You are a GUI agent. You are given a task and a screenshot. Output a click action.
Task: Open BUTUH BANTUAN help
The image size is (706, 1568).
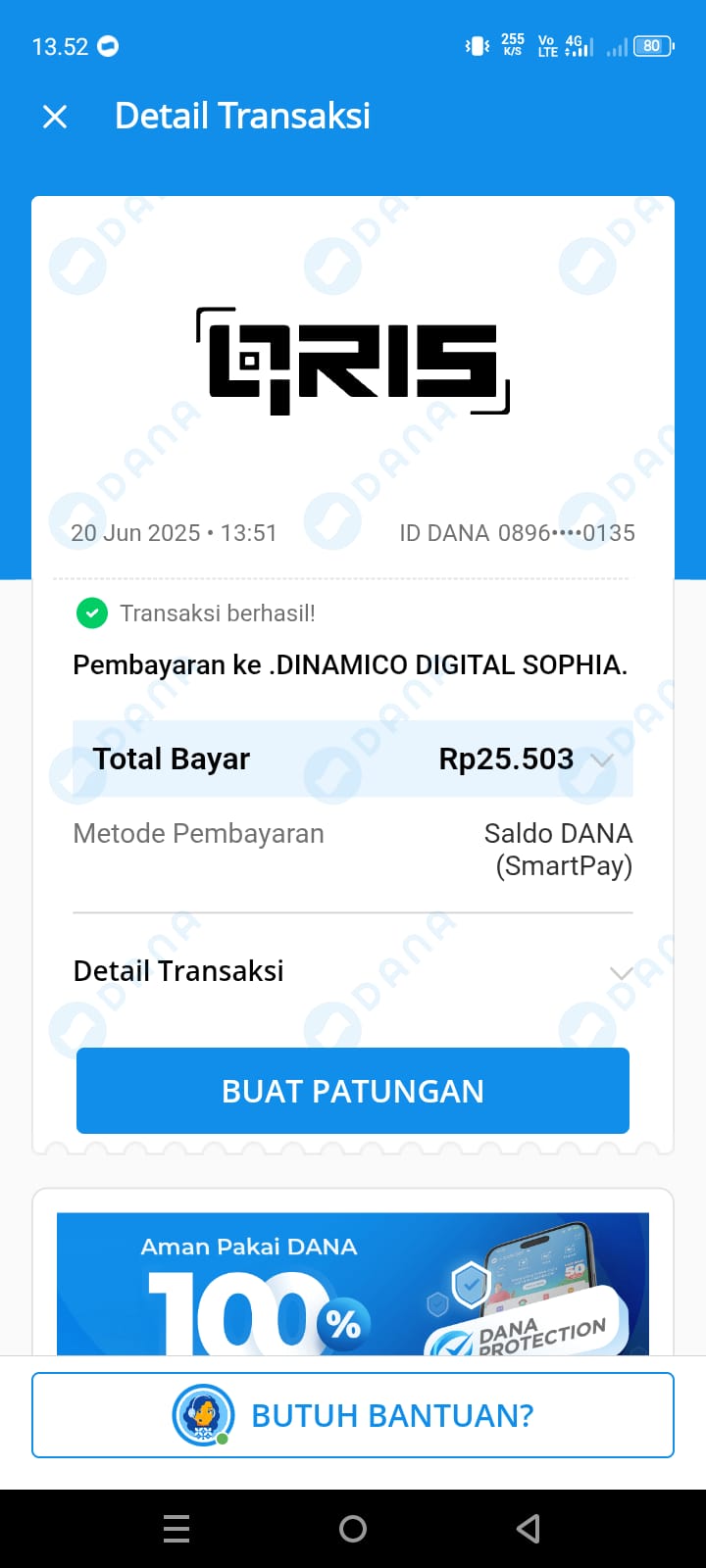[x=353, y=1415]
